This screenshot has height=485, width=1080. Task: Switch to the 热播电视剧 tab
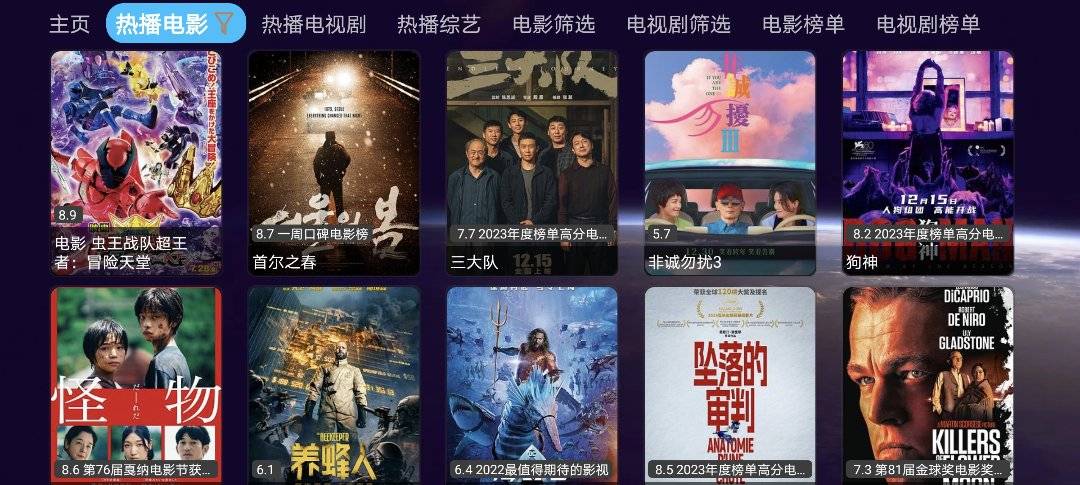(313, 24)
